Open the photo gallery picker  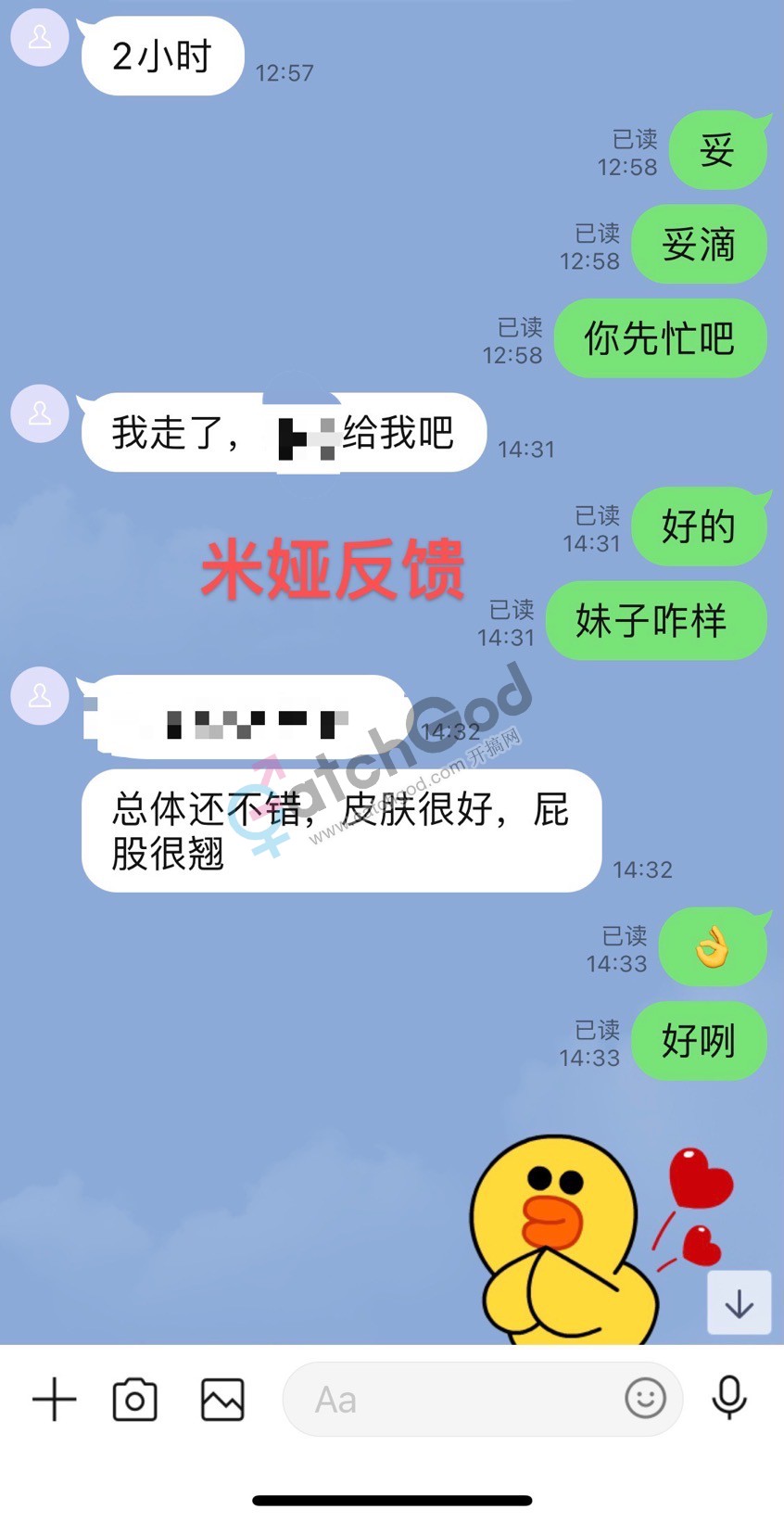[x=222, y=1399]
